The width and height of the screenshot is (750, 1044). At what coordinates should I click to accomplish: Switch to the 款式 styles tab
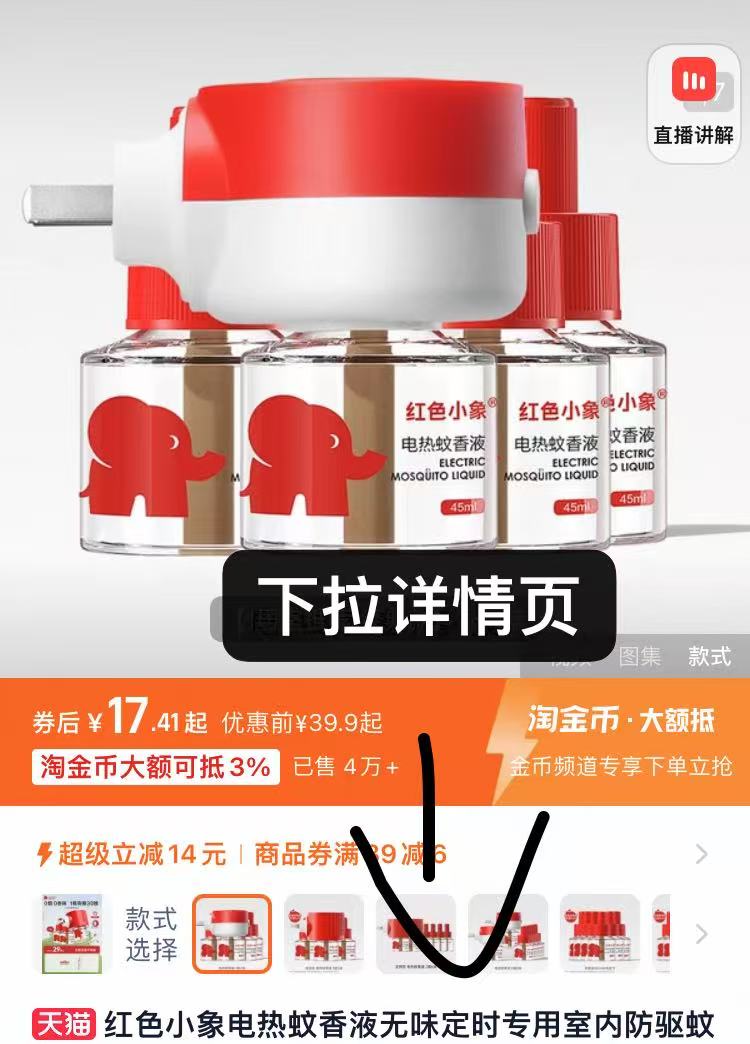[x=709, y=657]
